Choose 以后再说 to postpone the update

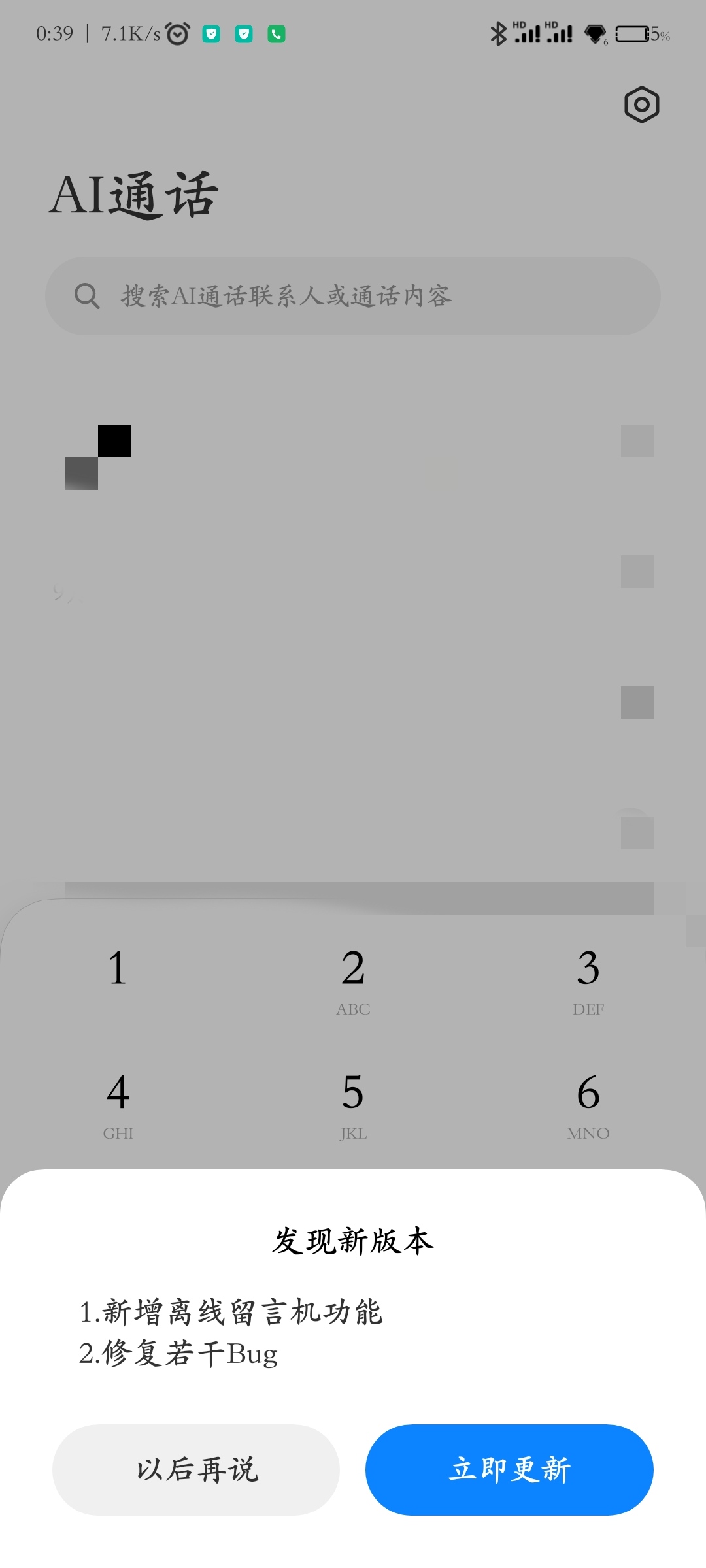tap(196, 1469)
